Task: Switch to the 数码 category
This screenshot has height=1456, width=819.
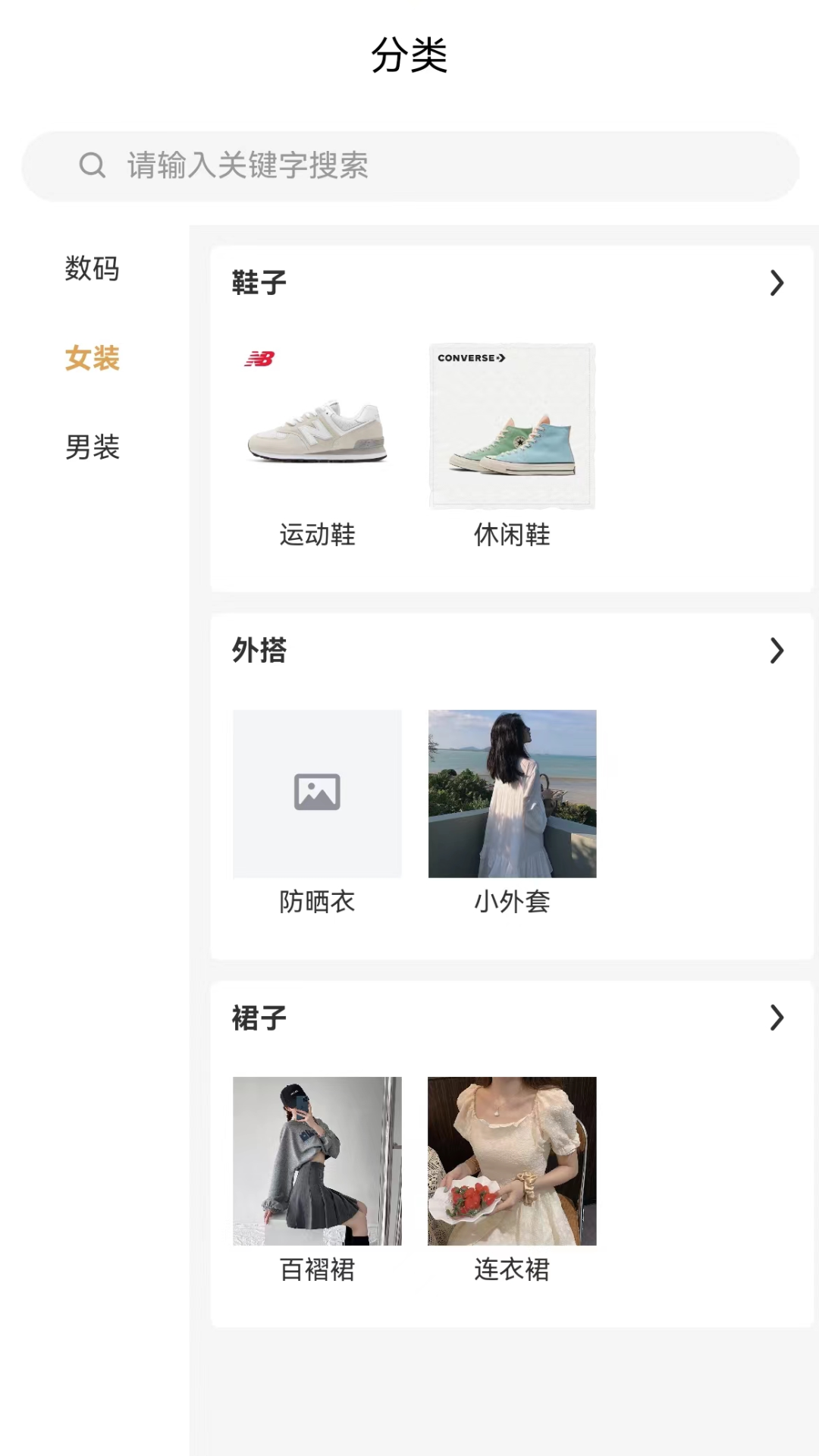Action: (92, 268)
